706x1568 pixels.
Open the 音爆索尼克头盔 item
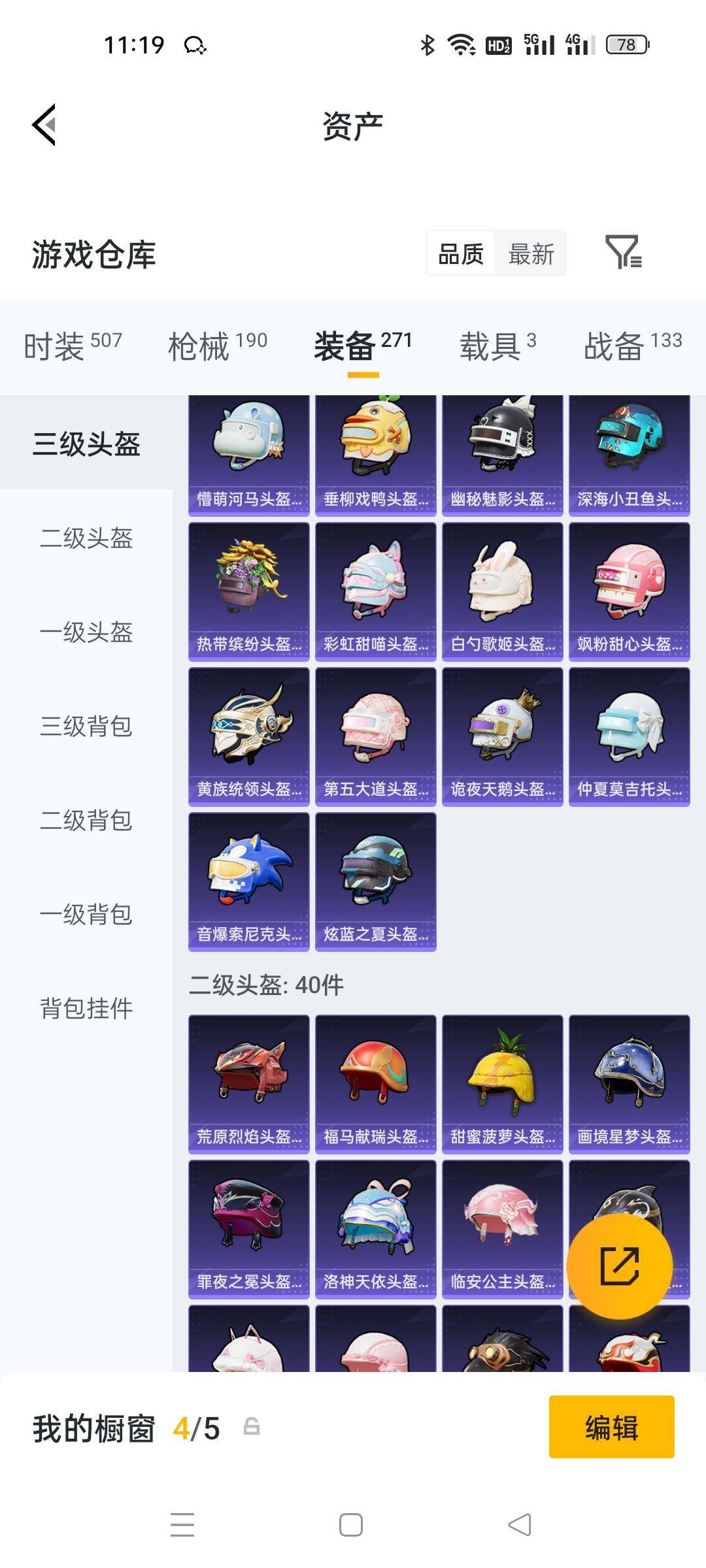(249, 881)
